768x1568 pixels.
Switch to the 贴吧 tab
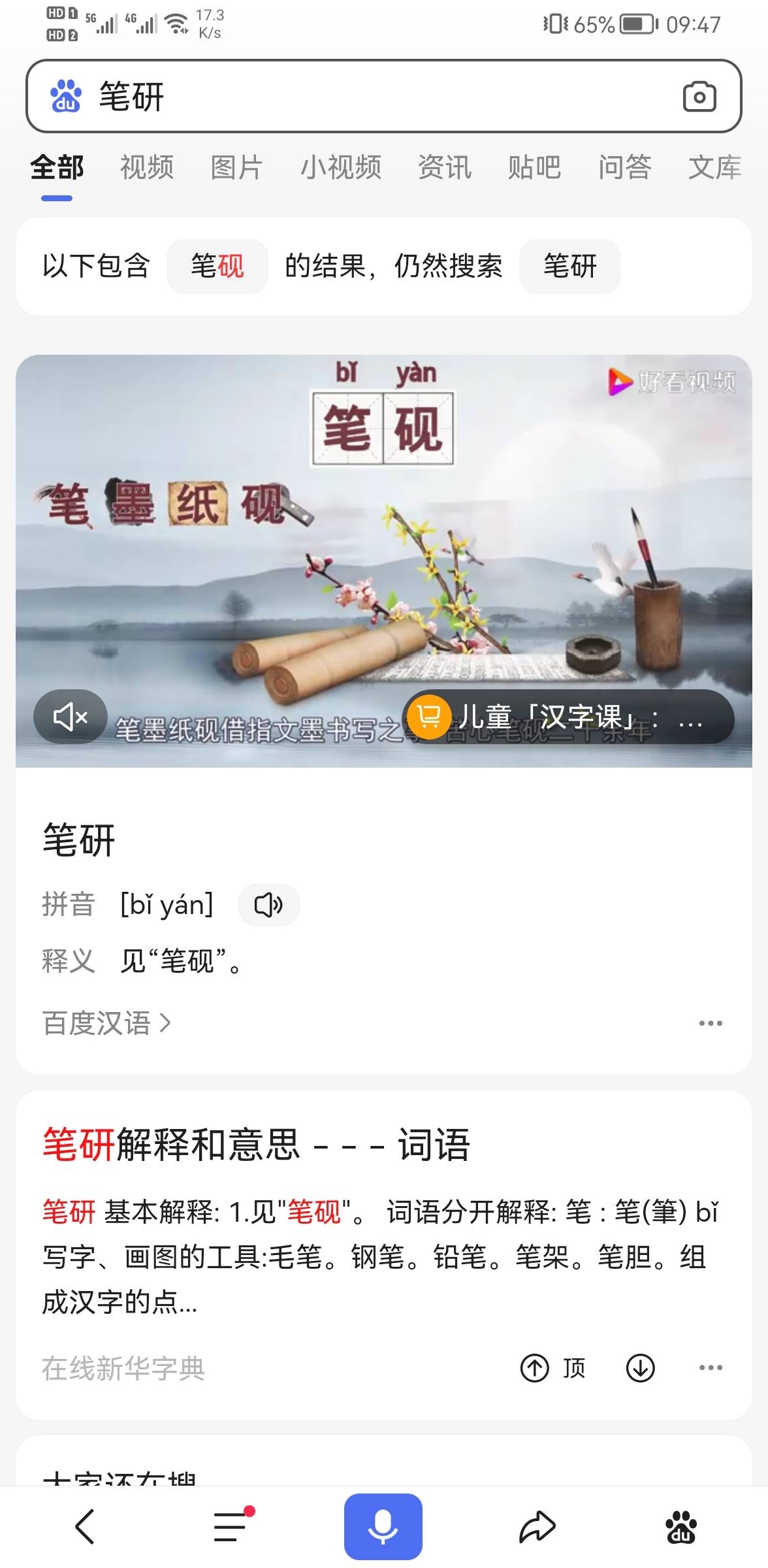[x=534, y=167]
